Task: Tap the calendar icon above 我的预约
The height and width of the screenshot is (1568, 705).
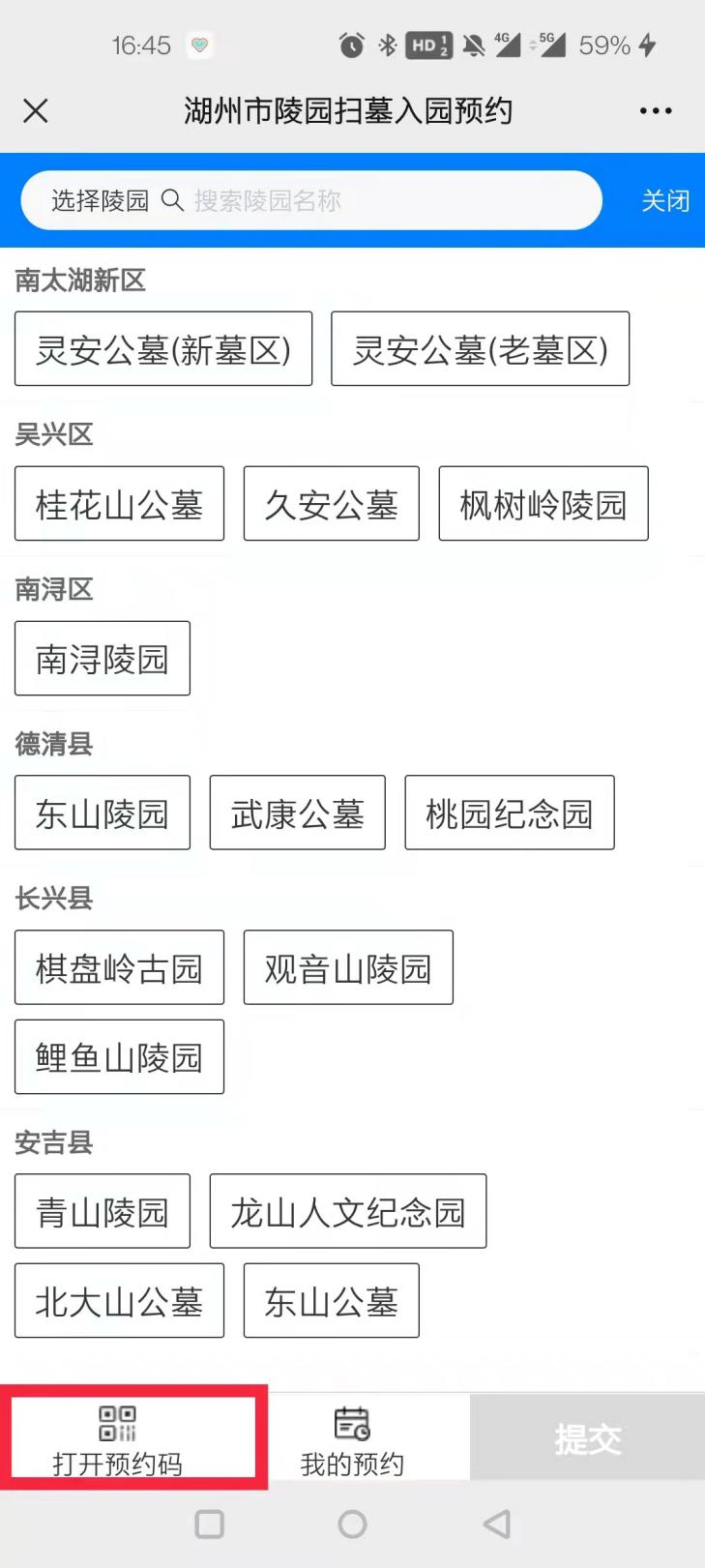Action: click(350, 1426)
